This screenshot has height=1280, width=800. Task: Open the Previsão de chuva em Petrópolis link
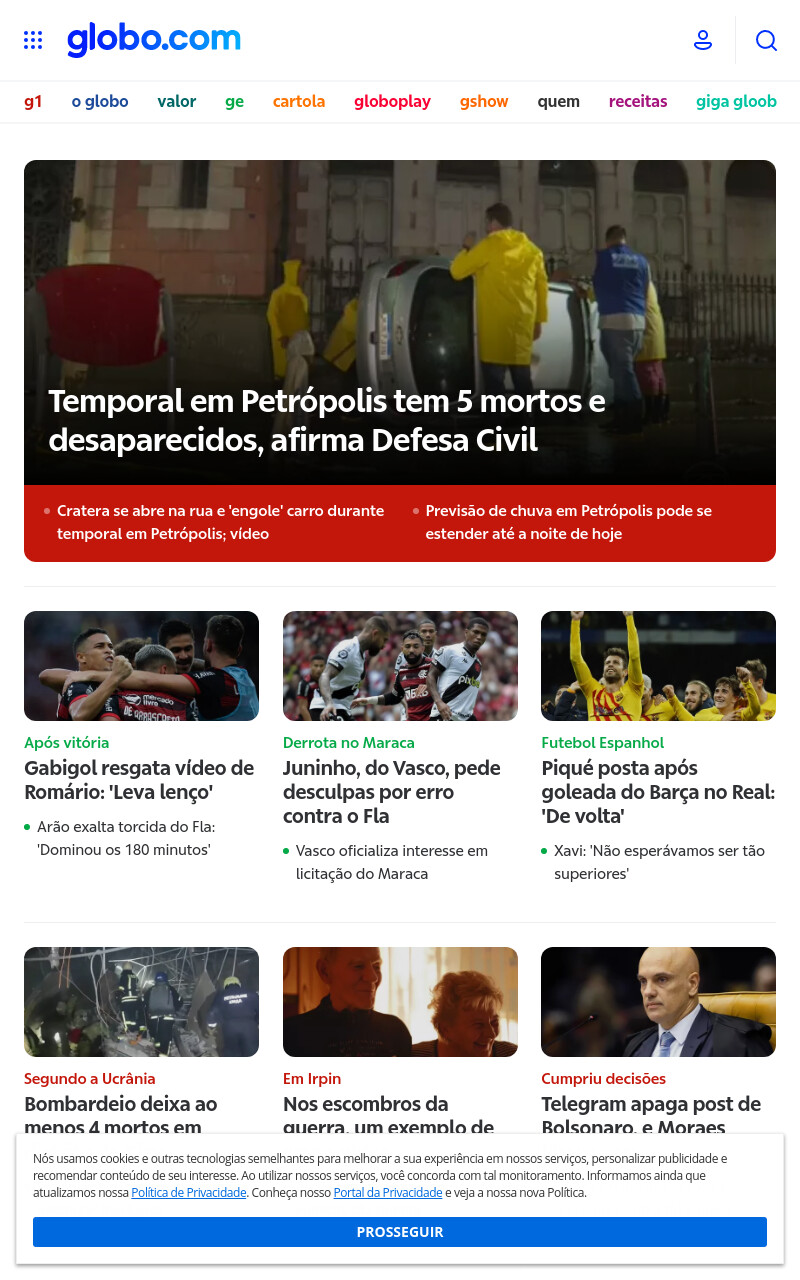569,522
